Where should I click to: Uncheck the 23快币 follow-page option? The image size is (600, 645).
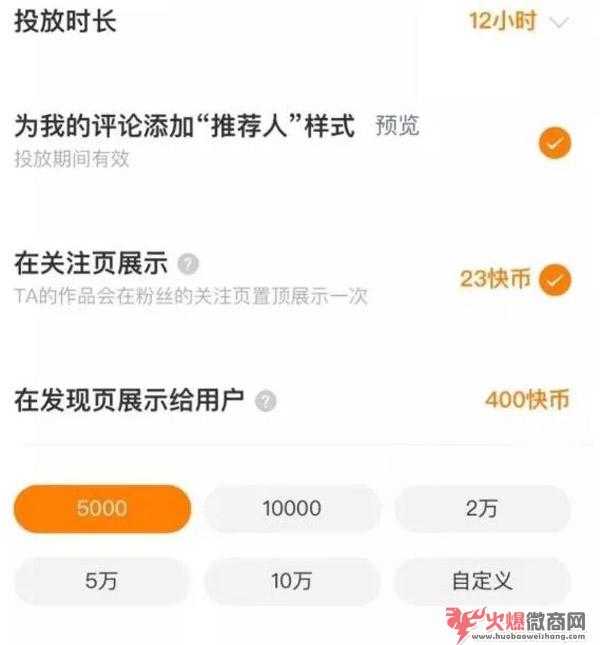point(554,280)
